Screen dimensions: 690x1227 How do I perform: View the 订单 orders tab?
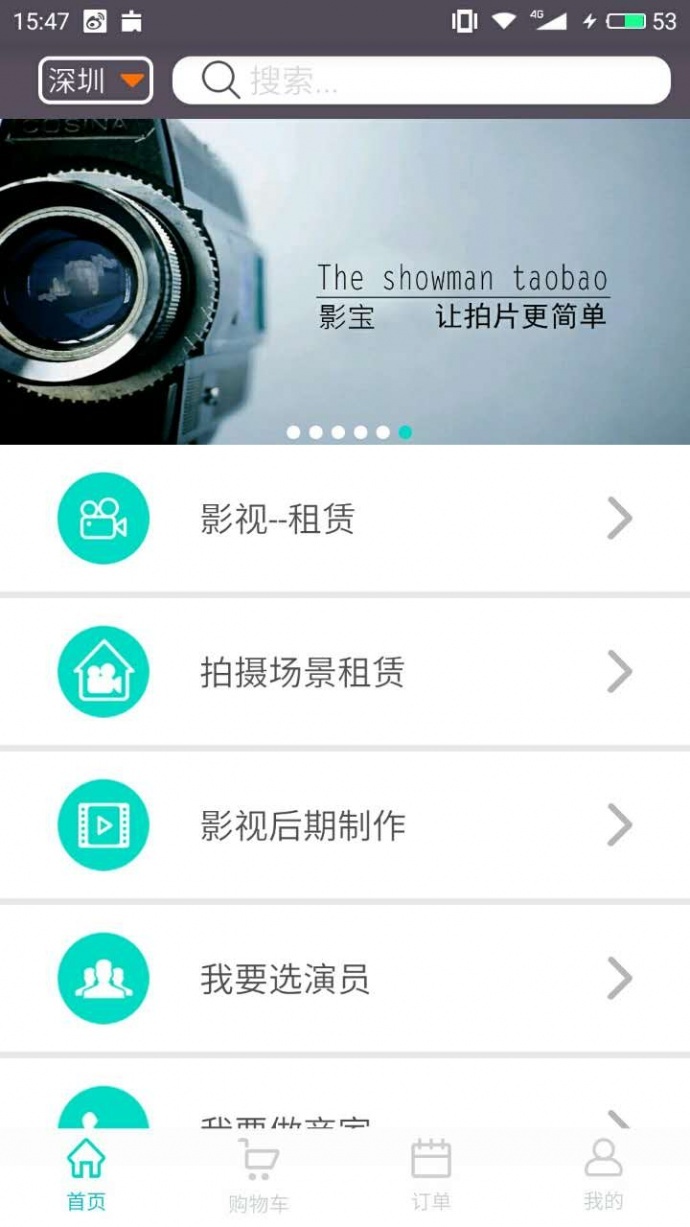click(431, 1174)
